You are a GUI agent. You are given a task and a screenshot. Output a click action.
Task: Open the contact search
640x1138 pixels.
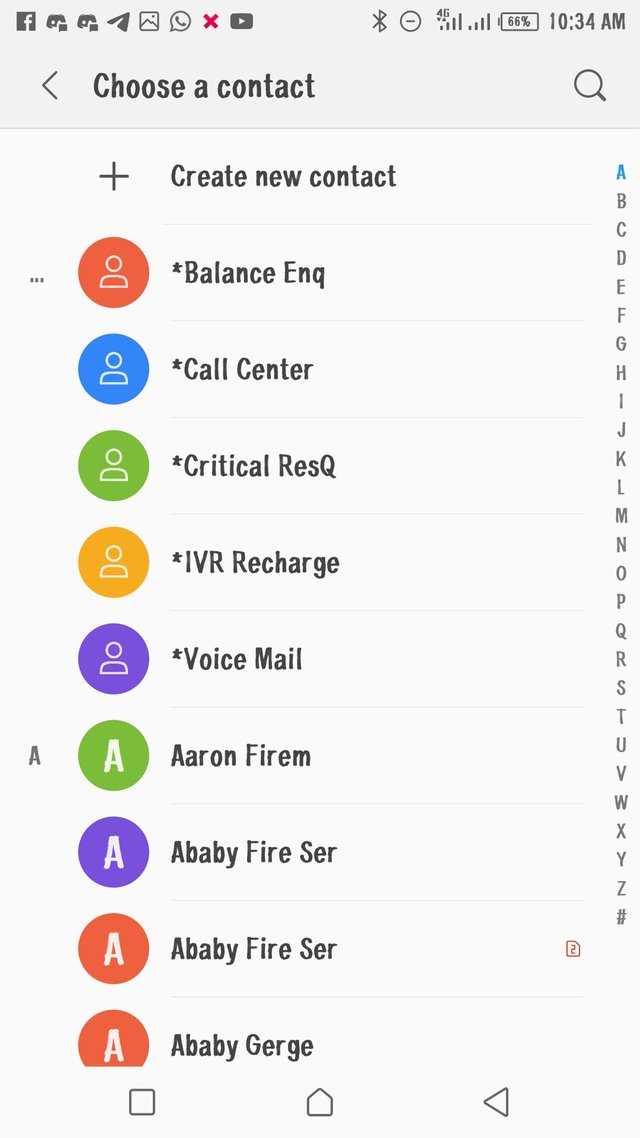click(590, 86)
